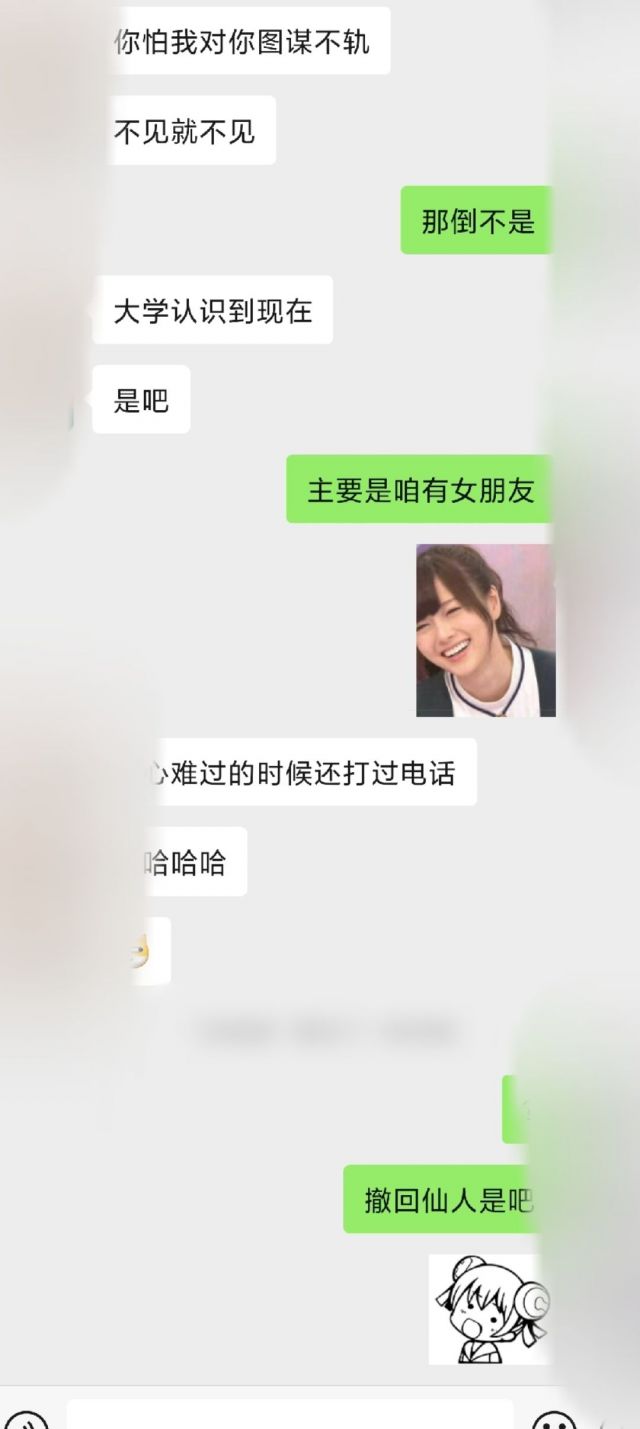Open the laughing girl photo sticker
The width and height of the screenshot is (640, 1429).
pyautogui.click(x=485, y=630)
